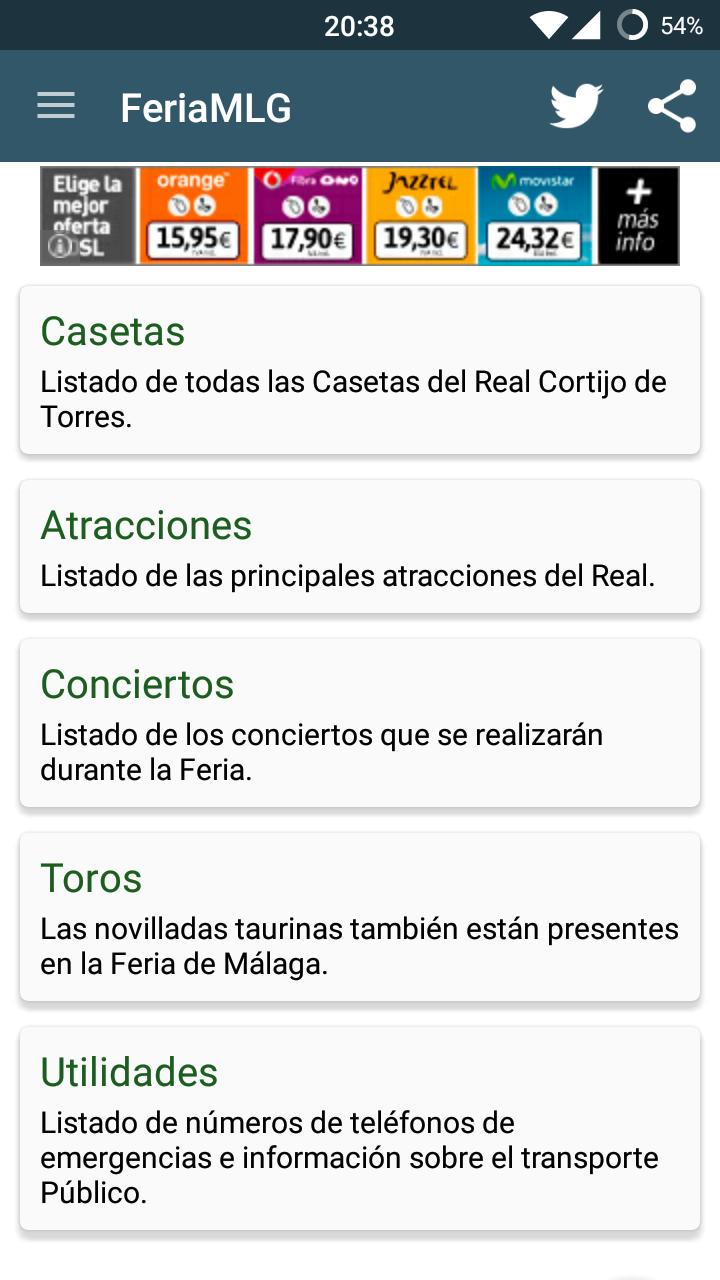Open the hamburger drawer menu
This screenshot has height=1280, width=720.
56,107
